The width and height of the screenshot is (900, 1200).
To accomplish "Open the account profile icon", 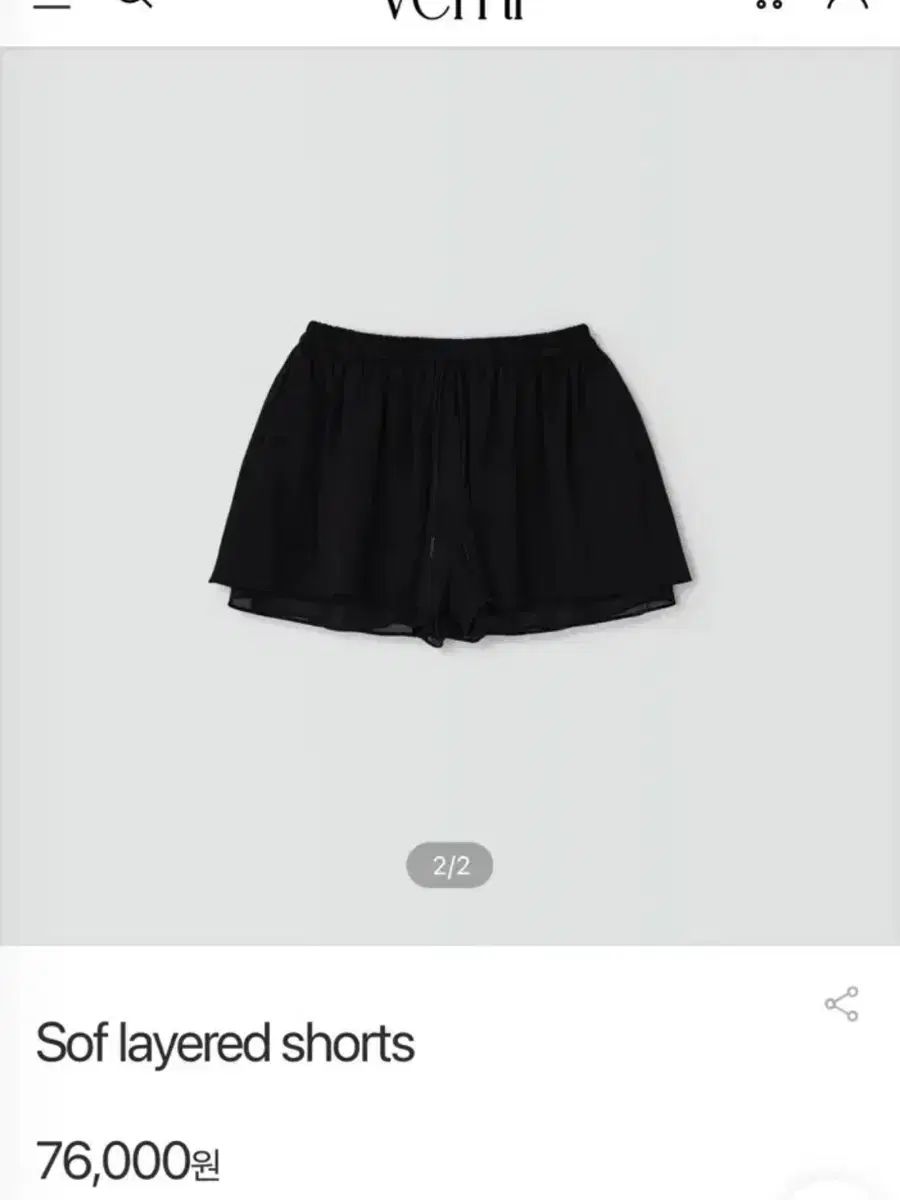I will (x=847, y=4).
